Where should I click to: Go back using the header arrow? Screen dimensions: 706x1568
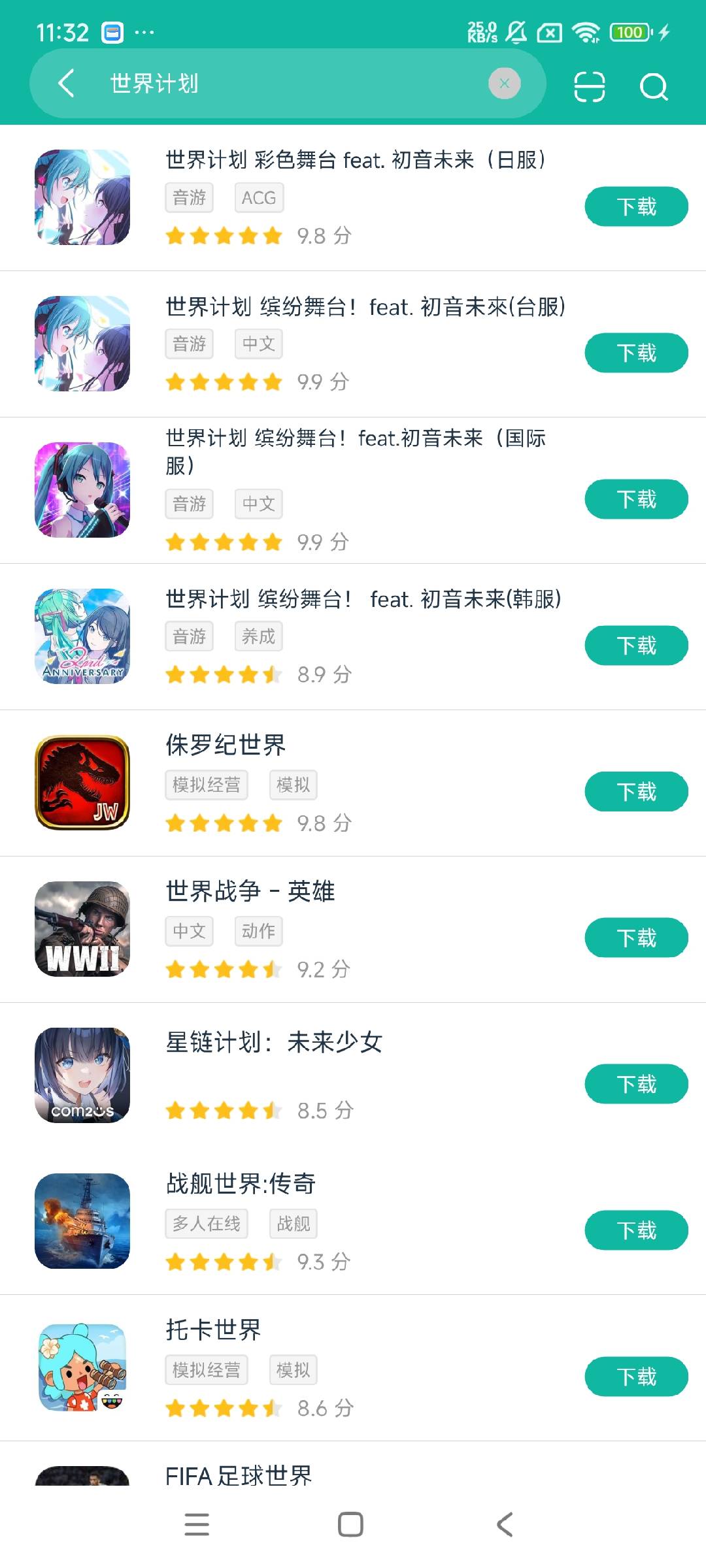click(66, 84)
